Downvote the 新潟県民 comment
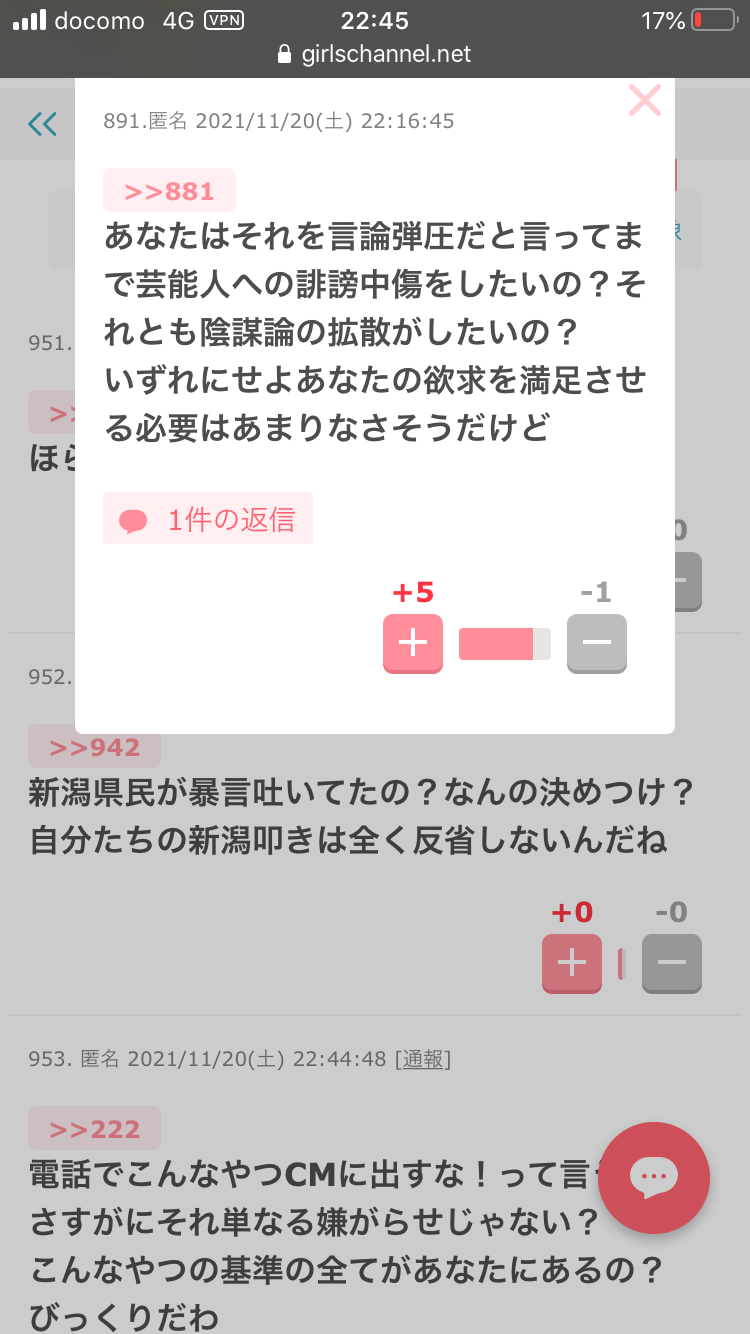750x1334 pixels. click(672, 963)
